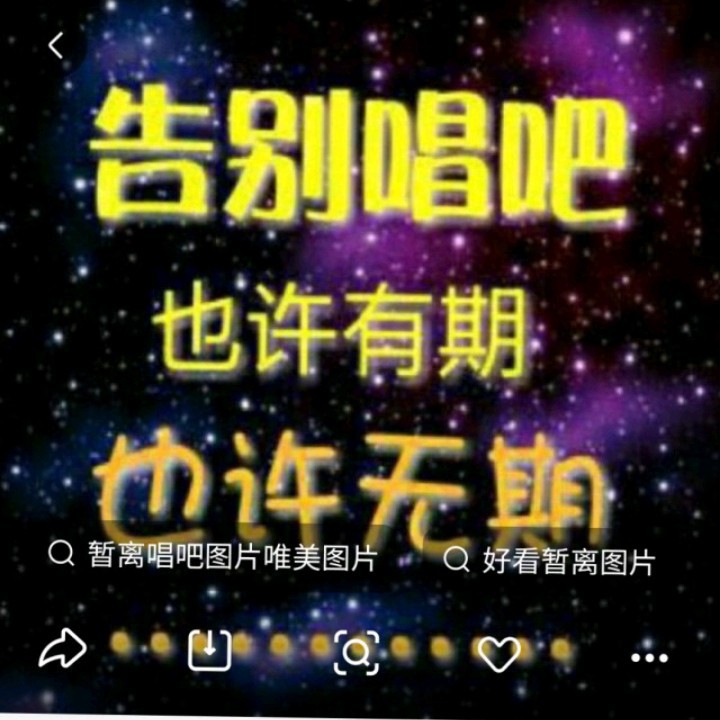Open the more options menu

(649, 657)
